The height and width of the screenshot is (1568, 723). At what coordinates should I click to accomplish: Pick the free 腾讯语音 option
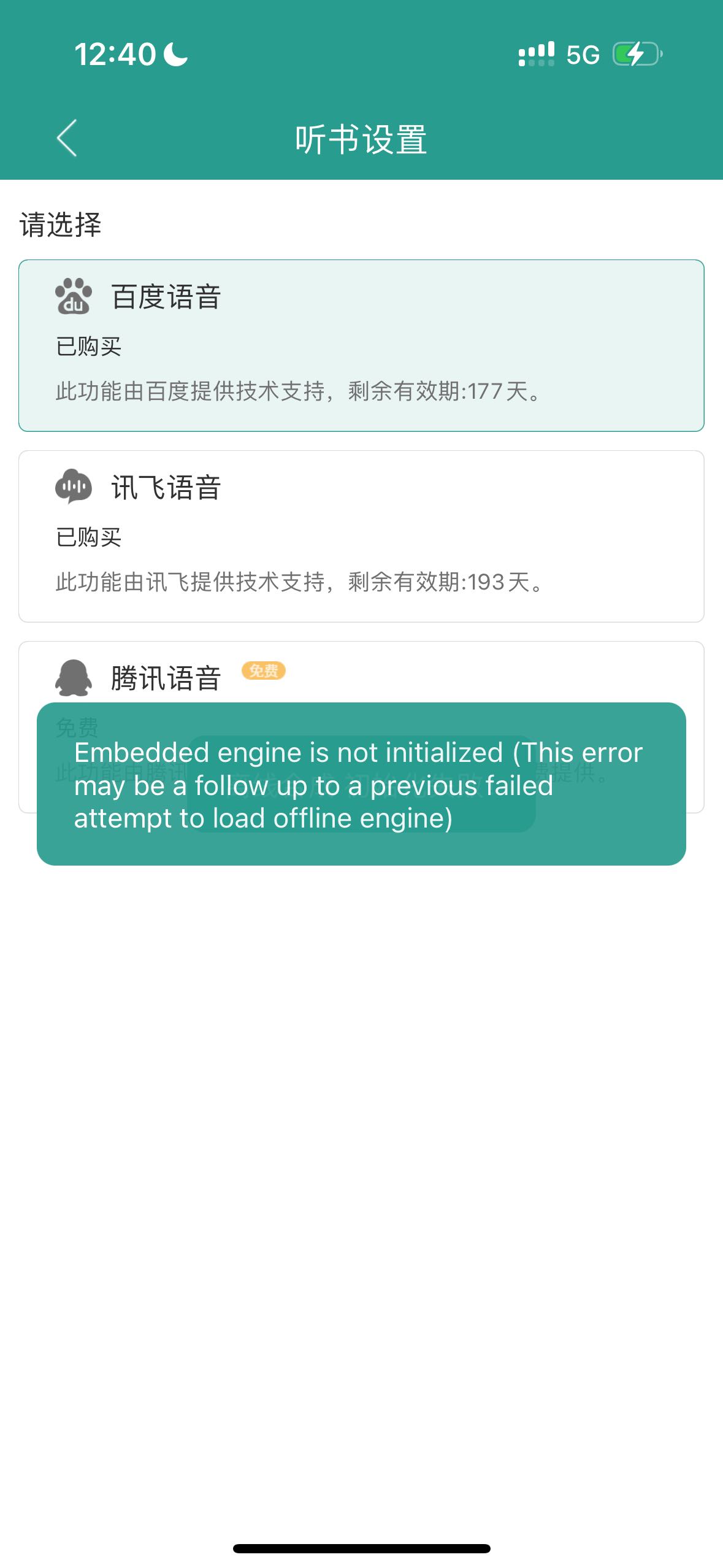361,727
